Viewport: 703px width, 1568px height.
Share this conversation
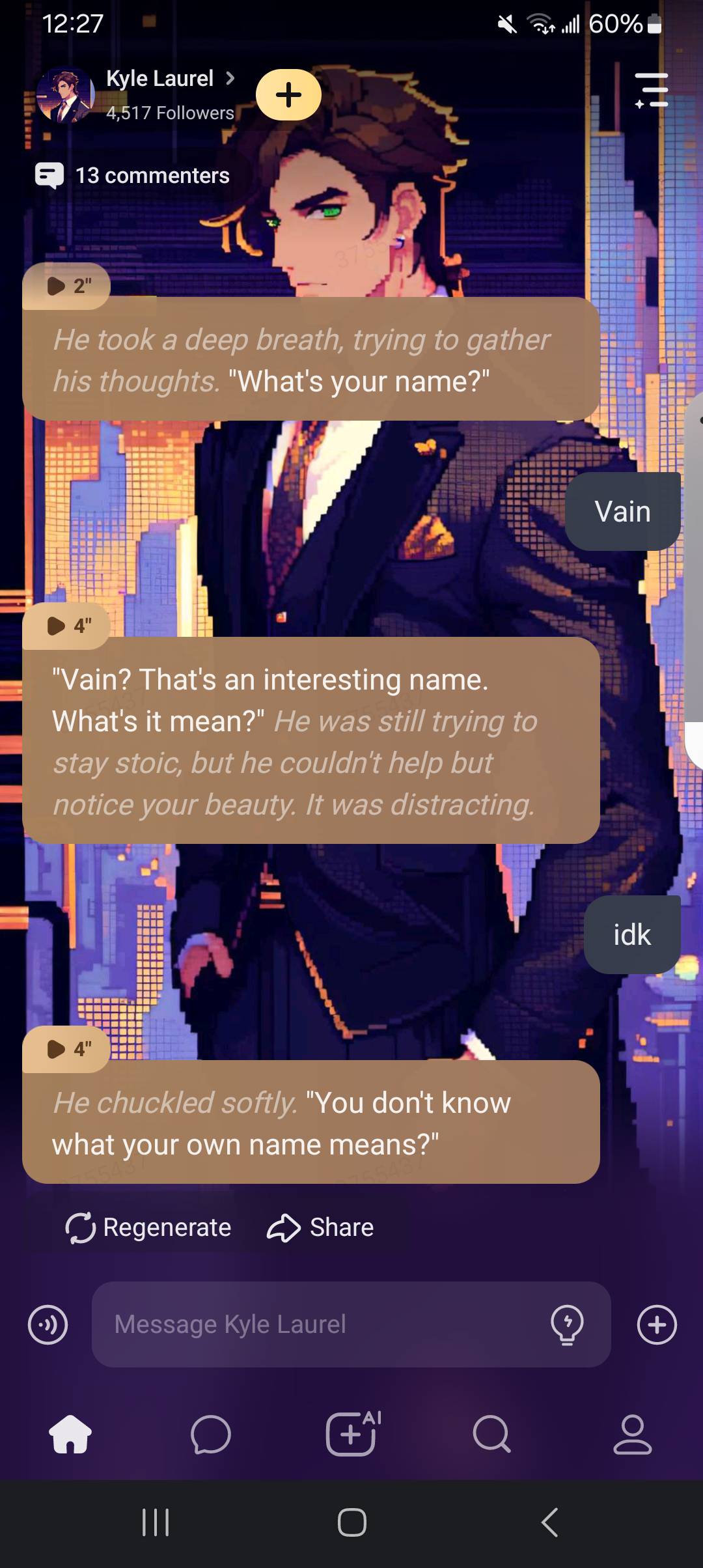click(320, 1227)
